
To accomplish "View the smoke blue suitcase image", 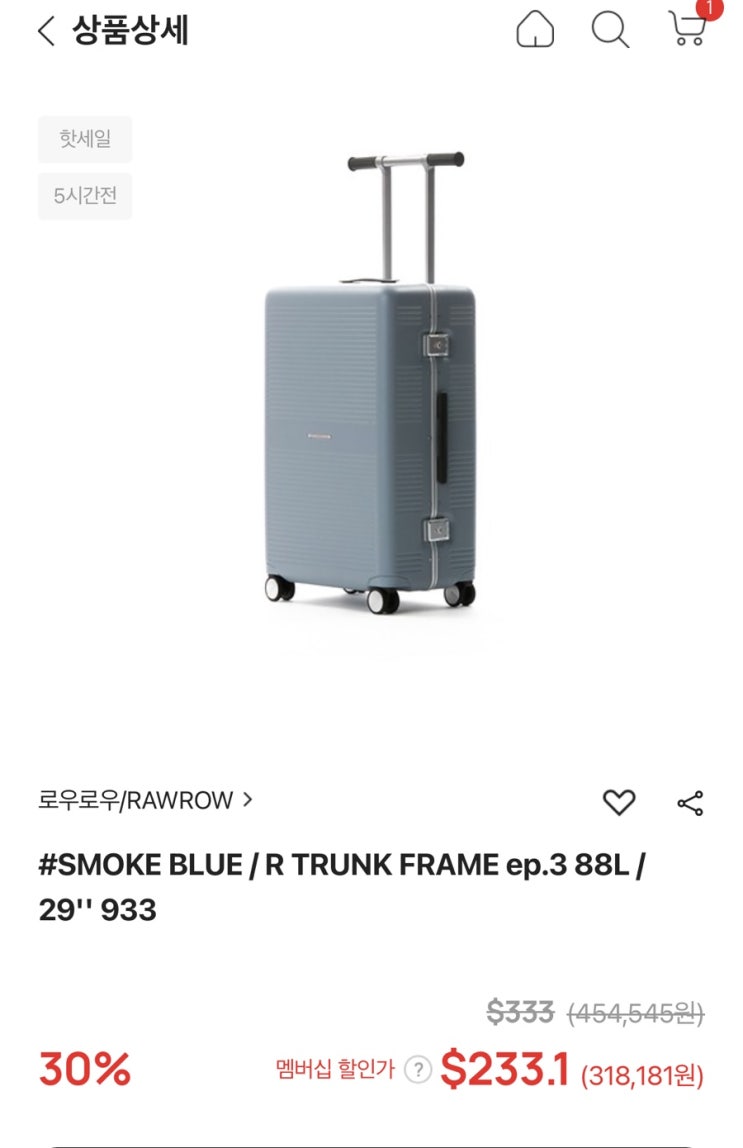I will click(371, 383).
